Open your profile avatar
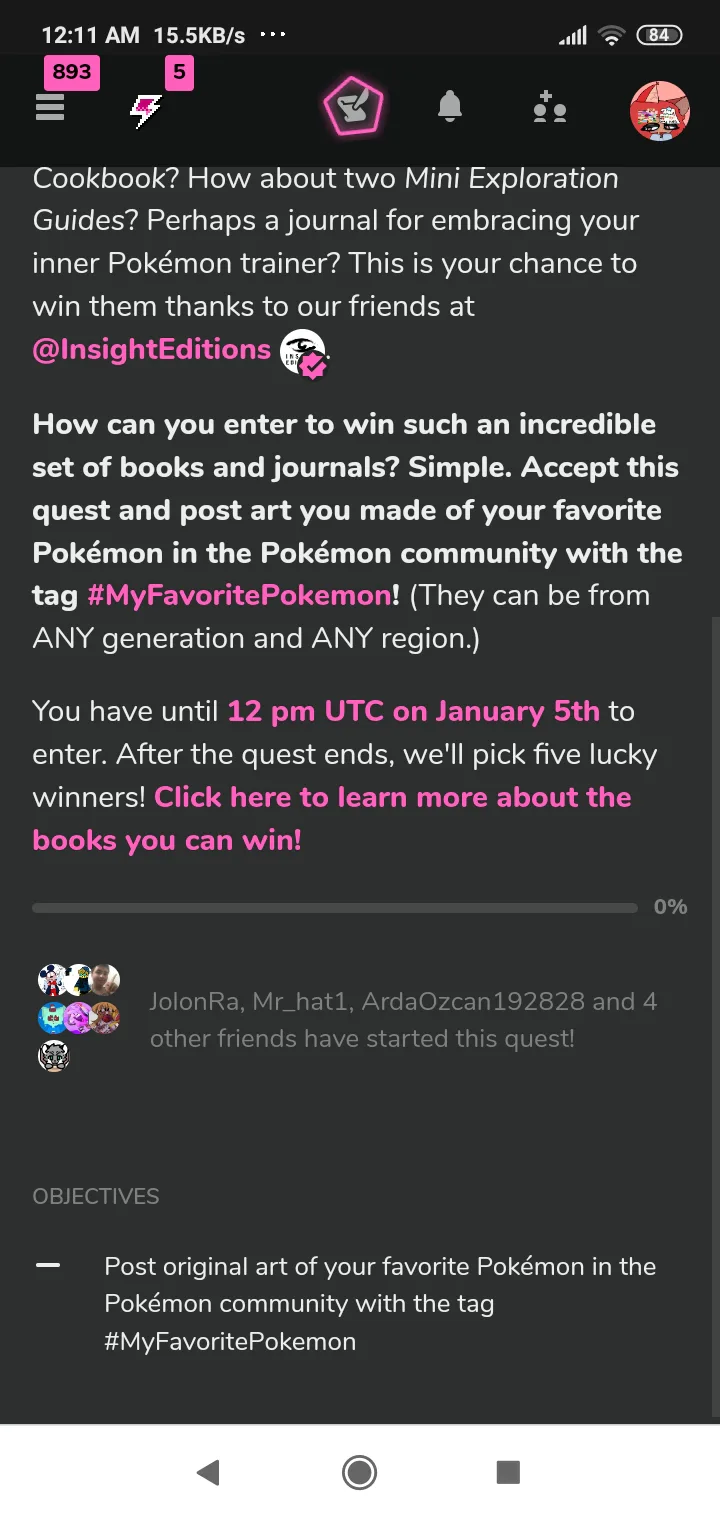Image resolution: width=720 pixels, height=1520 pixels. click(x=660, y=110)
